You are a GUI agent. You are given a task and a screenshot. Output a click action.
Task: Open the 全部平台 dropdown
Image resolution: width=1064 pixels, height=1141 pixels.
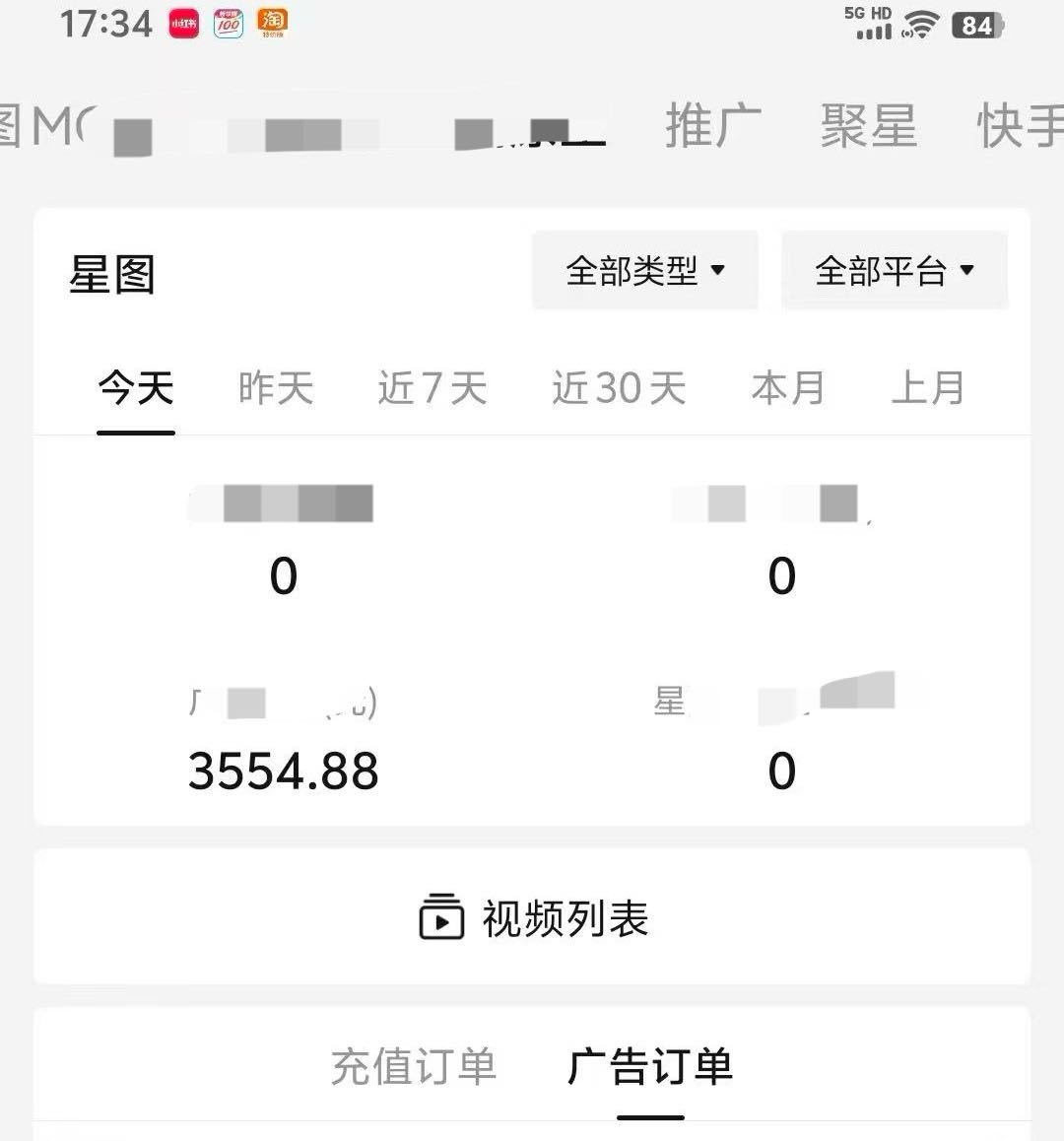click(895, 269)
